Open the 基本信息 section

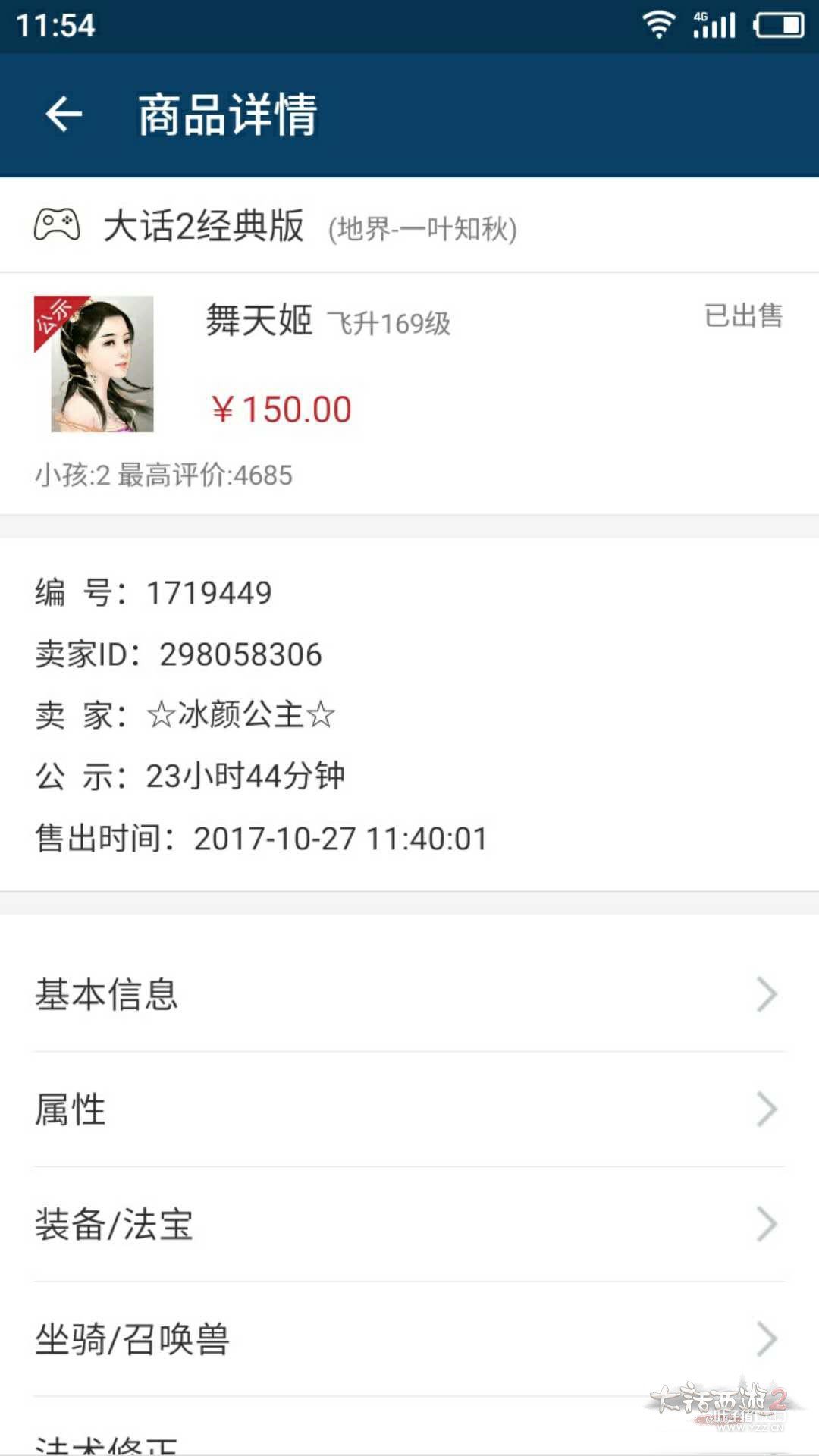409,994
